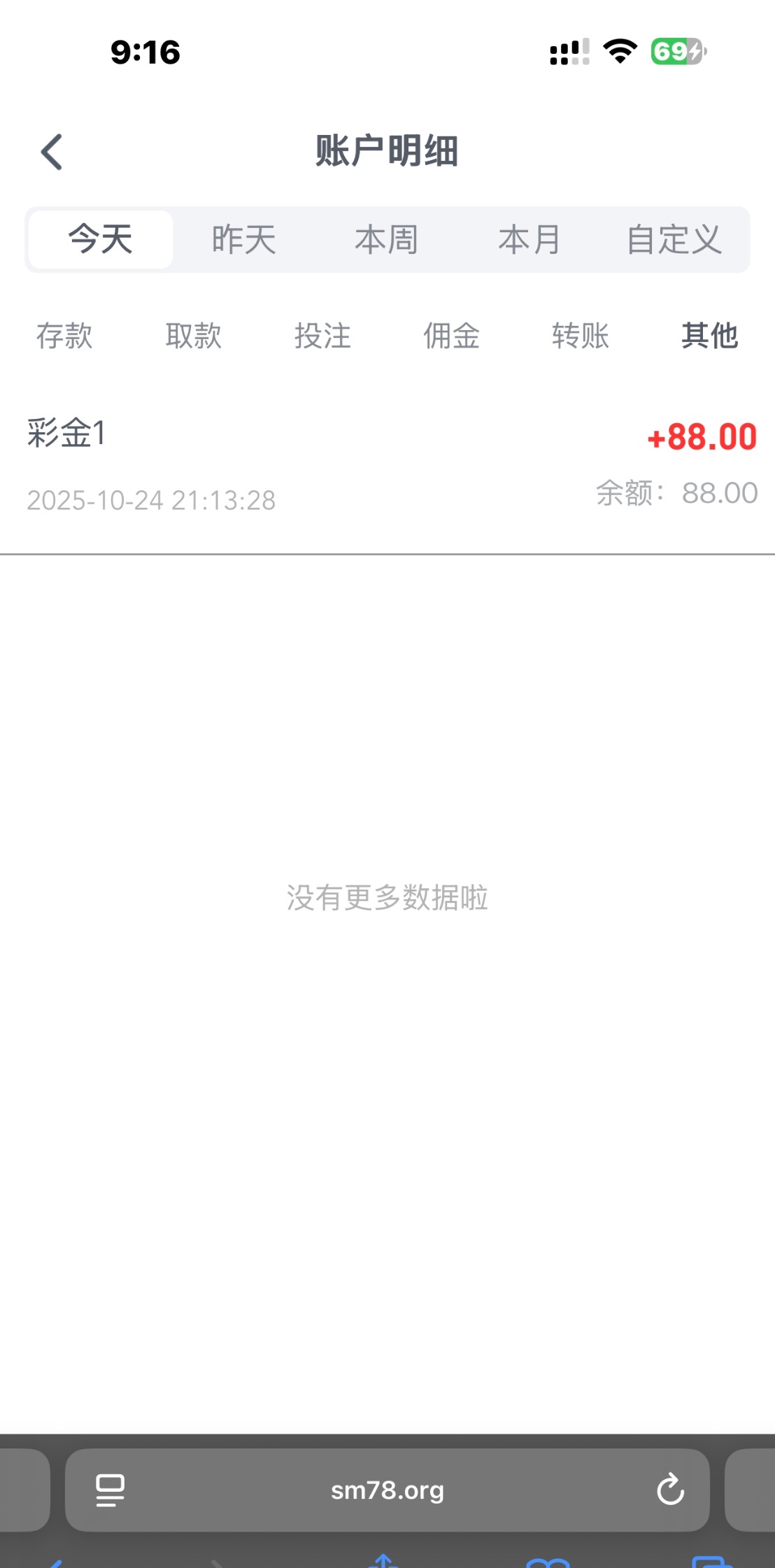Choose the 自定义 date range
Screen dimensions: 775x1568
[674, 239]
